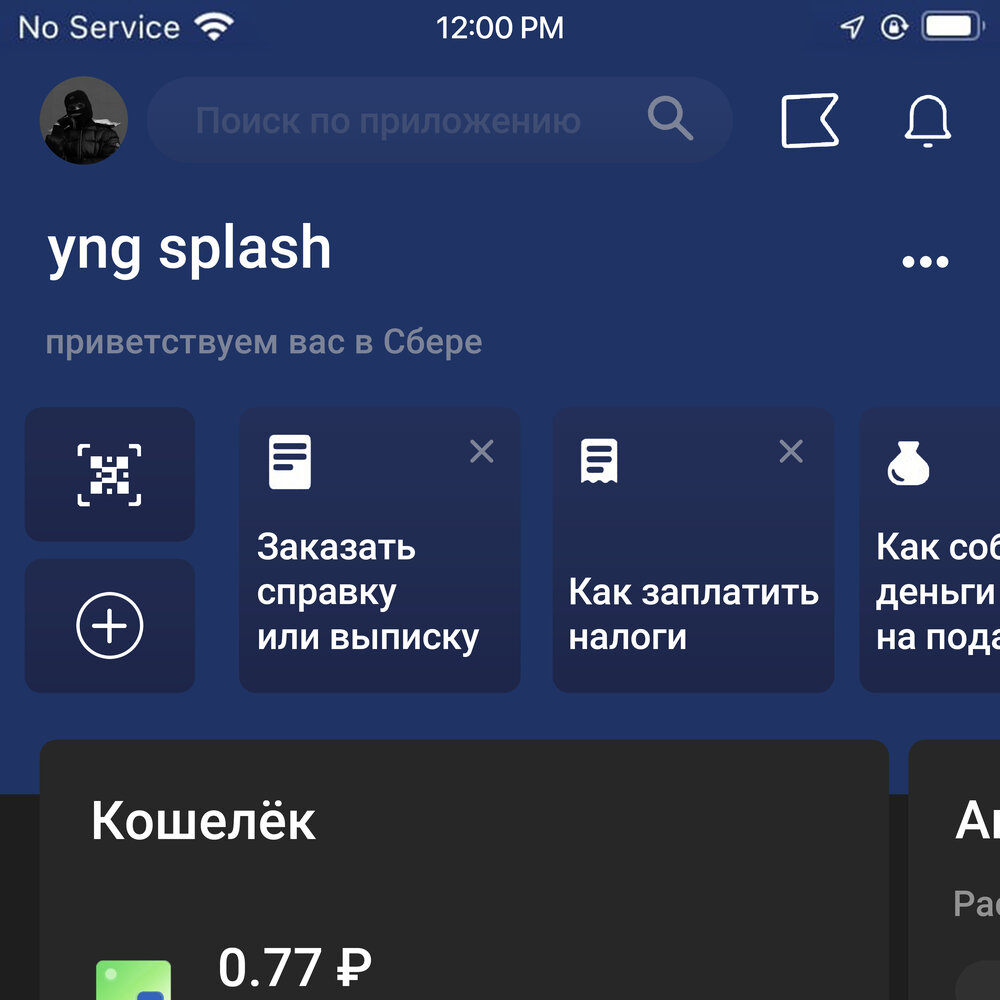Open the notifications bell

click(928, 121)
